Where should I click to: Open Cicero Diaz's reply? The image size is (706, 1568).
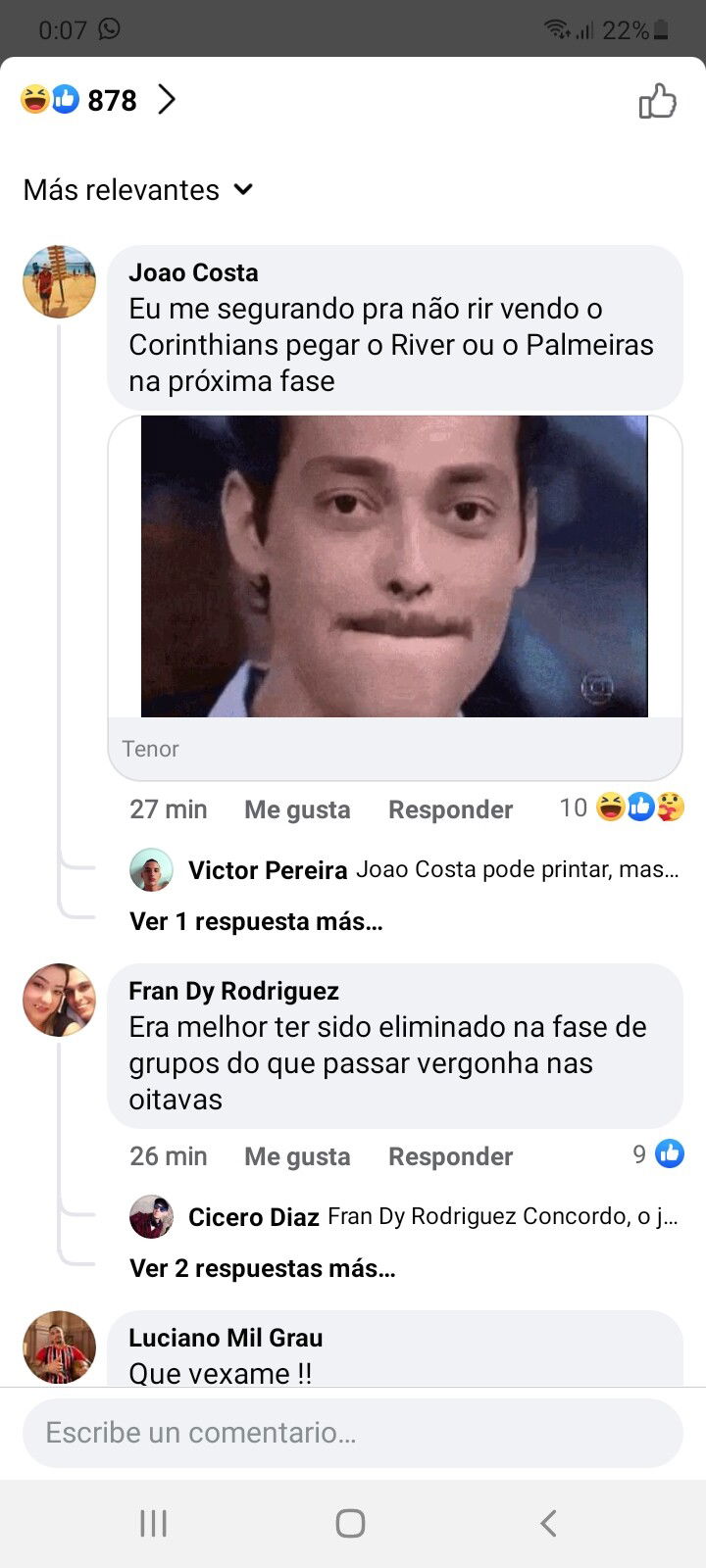coord(404,1217)
